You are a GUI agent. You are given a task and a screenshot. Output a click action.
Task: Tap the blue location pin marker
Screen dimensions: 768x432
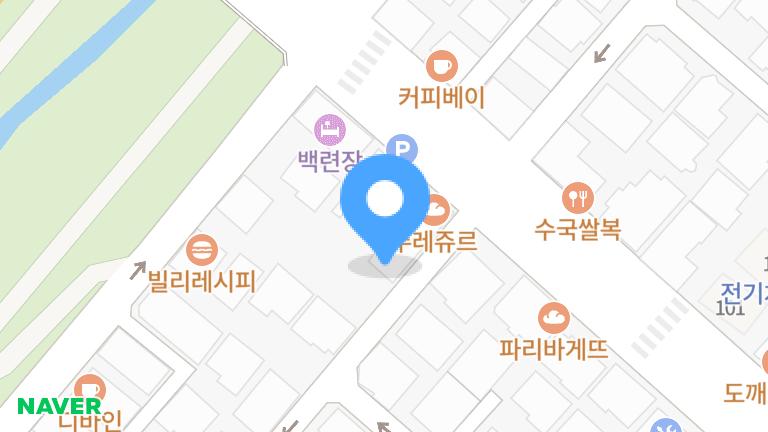tap(384, 203)
